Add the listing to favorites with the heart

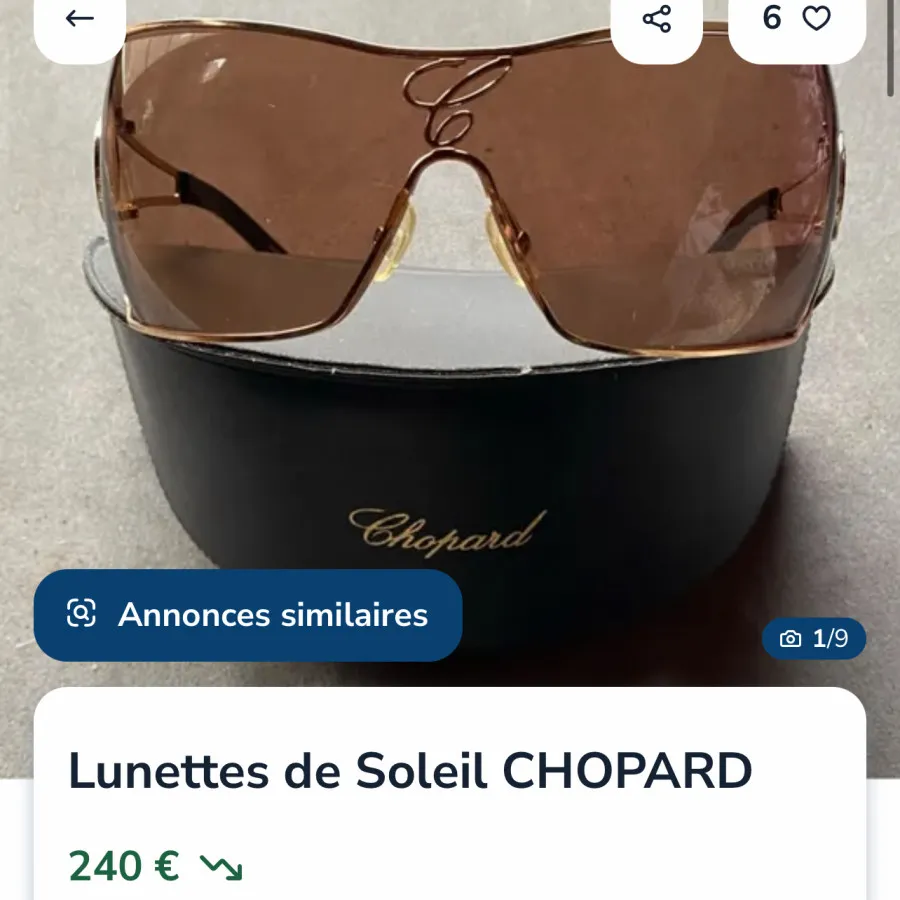click(816, 19)
